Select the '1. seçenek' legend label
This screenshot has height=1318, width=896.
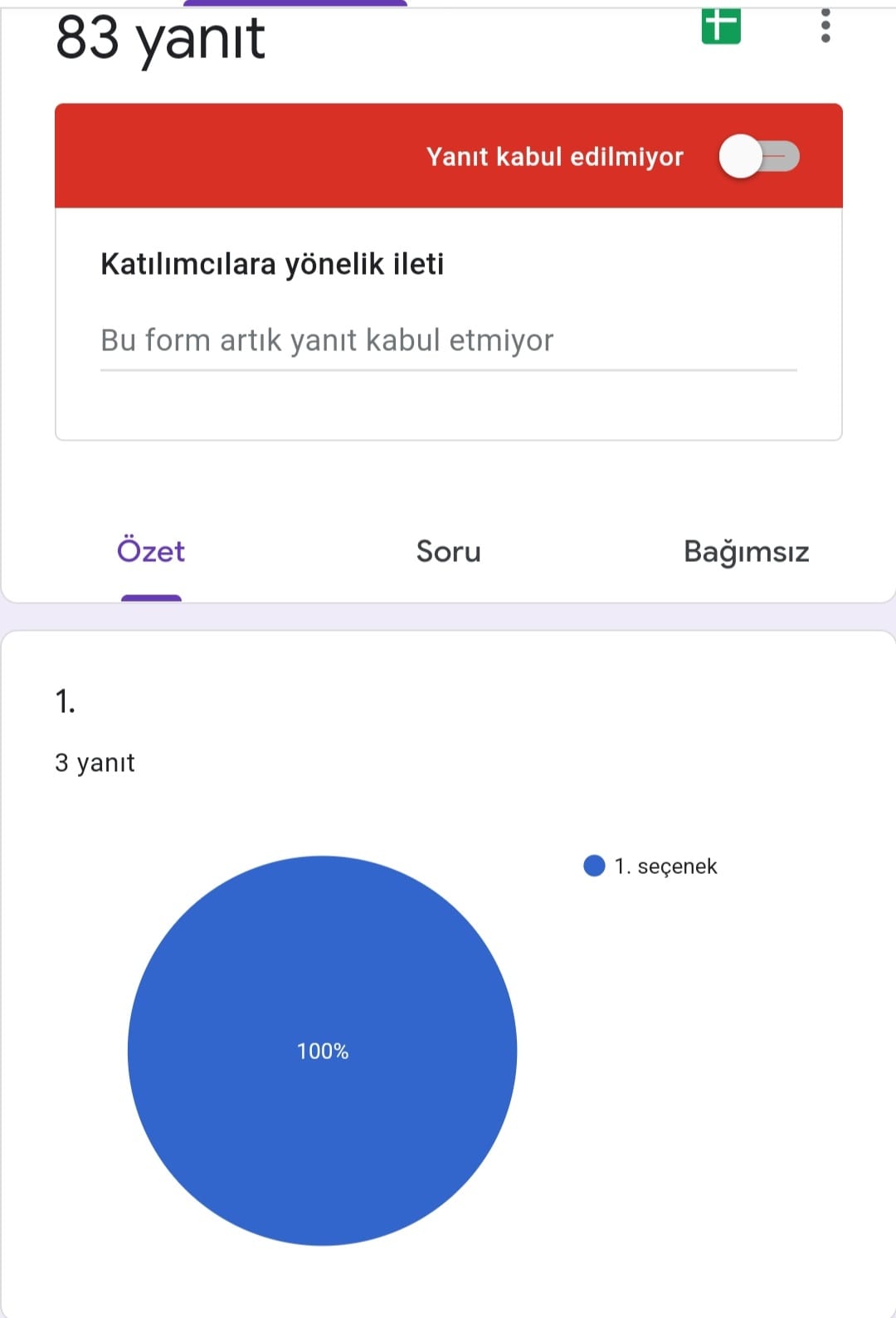(665, 866)
